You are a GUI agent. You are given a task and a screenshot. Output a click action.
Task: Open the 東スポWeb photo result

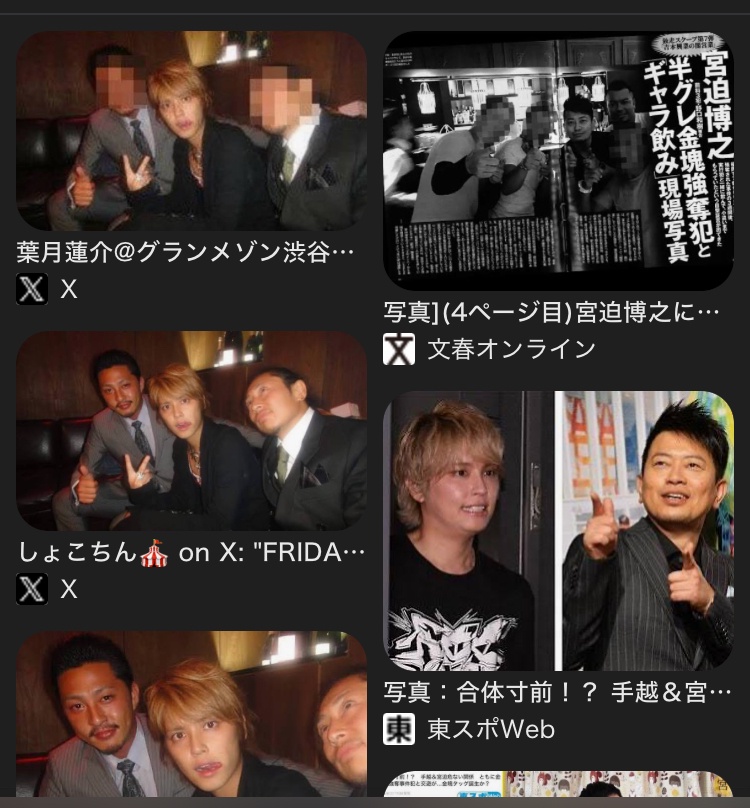click(x=558, y=530)
